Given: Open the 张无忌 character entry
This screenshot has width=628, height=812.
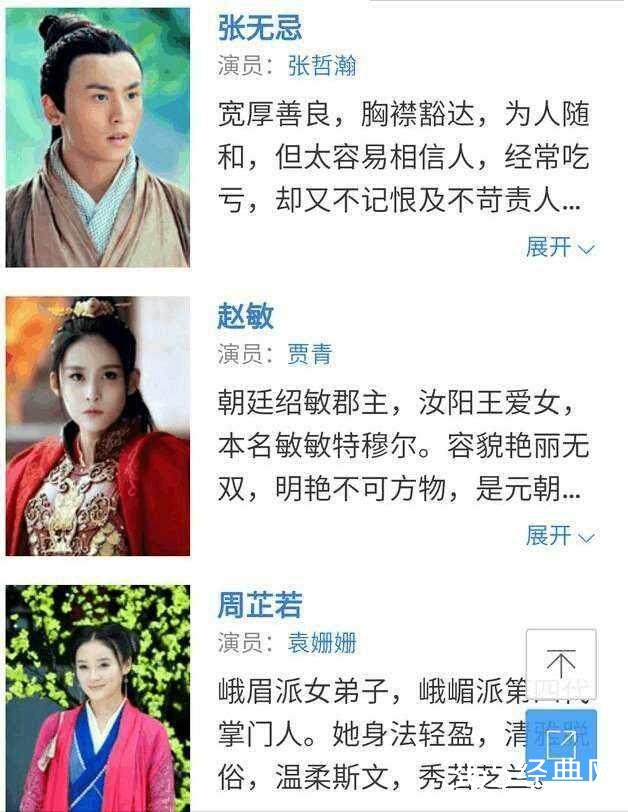Looking at the screenshot, I should (260, 28).
